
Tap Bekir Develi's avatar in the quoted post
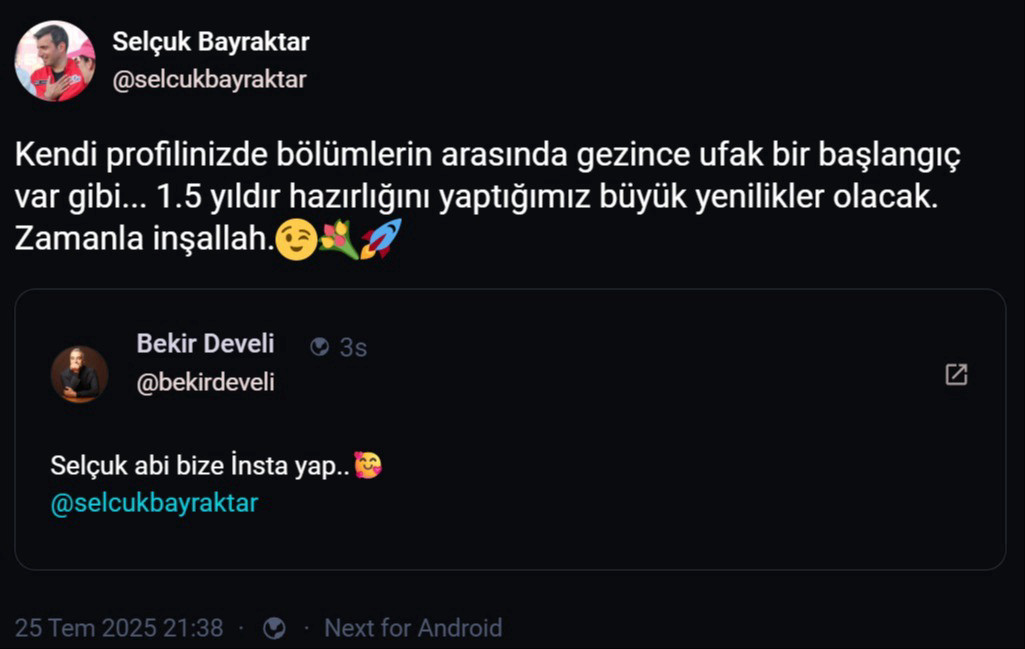coord(79,375)
